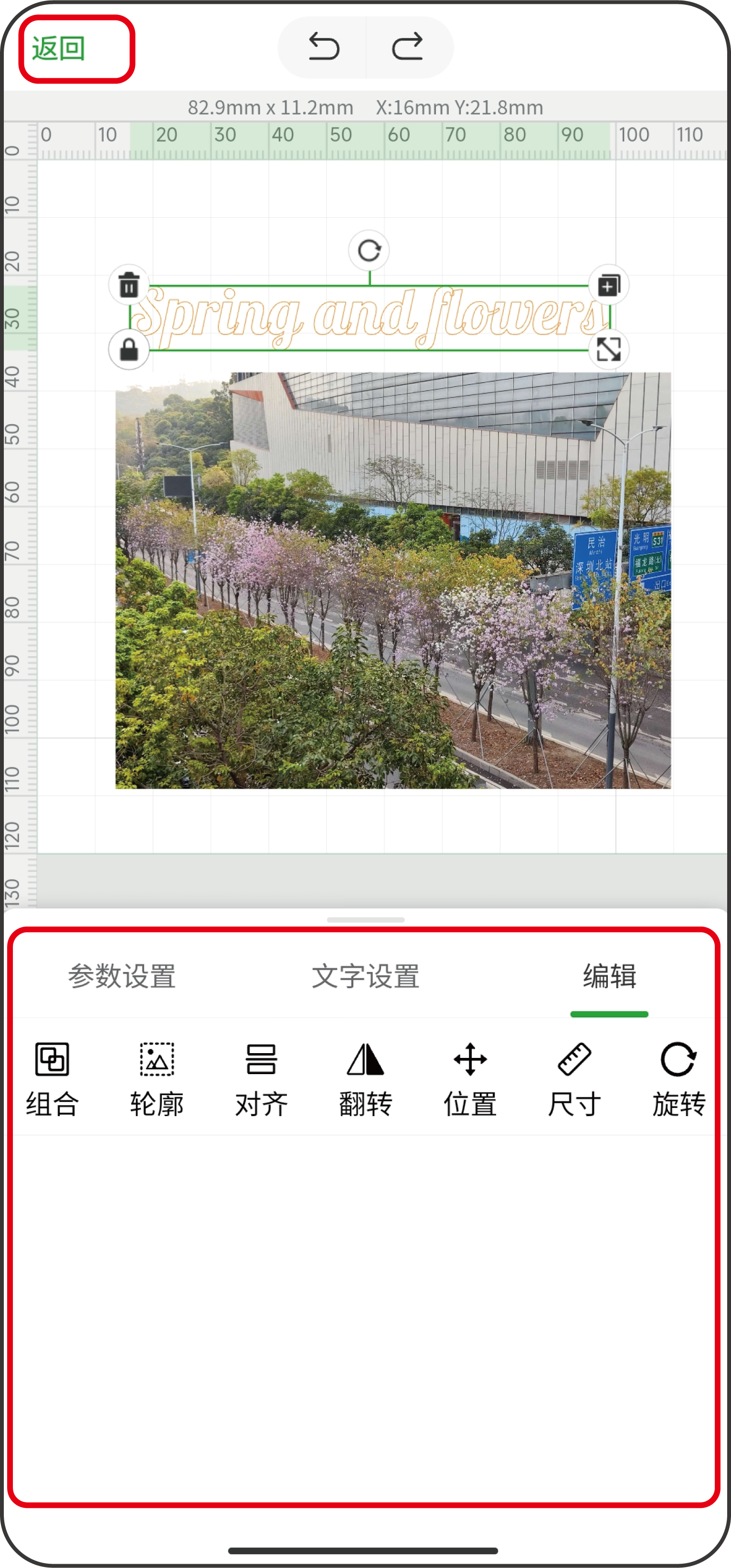This screenshot has height=1568, width=731.
Task: Select the 编辑 tab
Action: click(x=609, y=976)
